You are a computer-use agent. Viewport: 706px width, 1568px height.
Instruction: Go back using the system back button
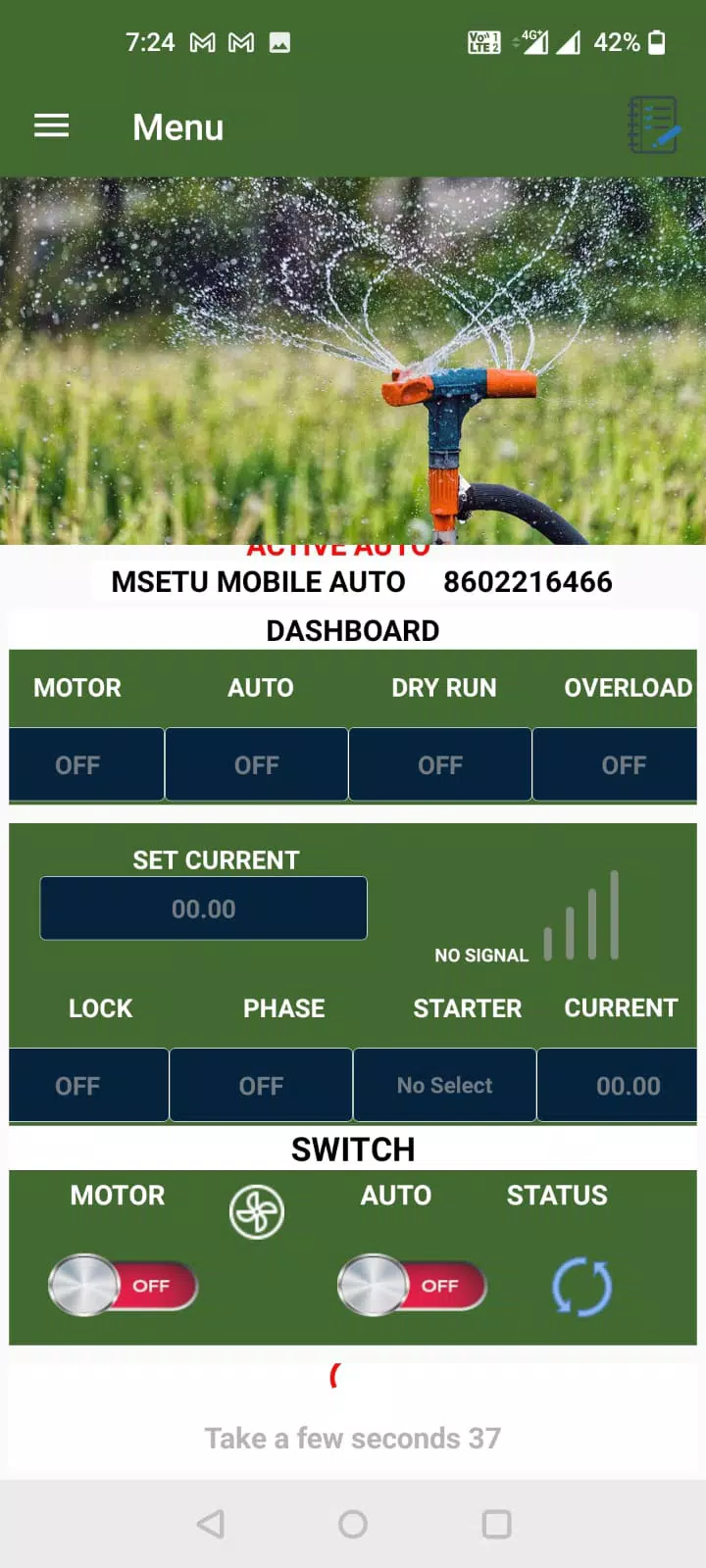(211, 1524)
